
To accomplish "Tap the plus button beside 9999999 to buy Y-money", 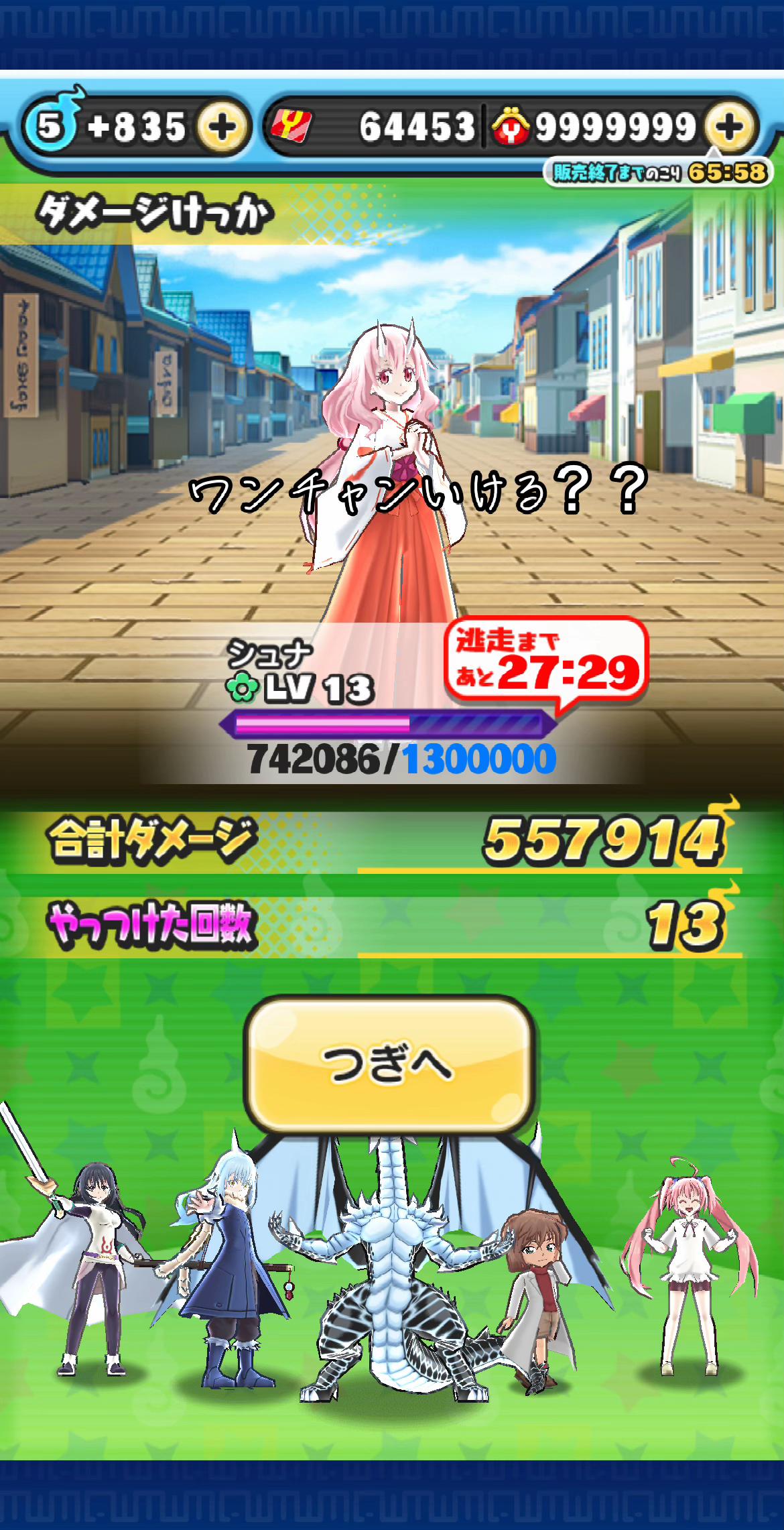I will point(730,127).
